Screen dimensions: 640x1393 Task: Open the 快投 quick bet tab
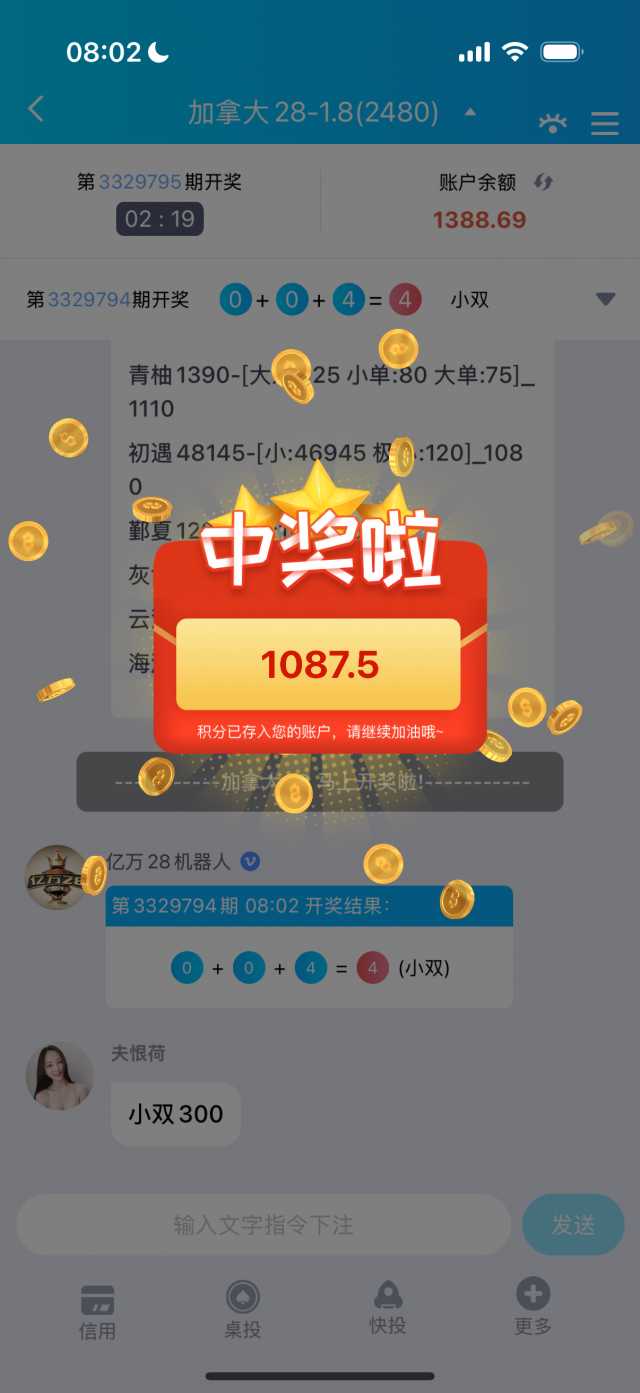pos(388,1309)
